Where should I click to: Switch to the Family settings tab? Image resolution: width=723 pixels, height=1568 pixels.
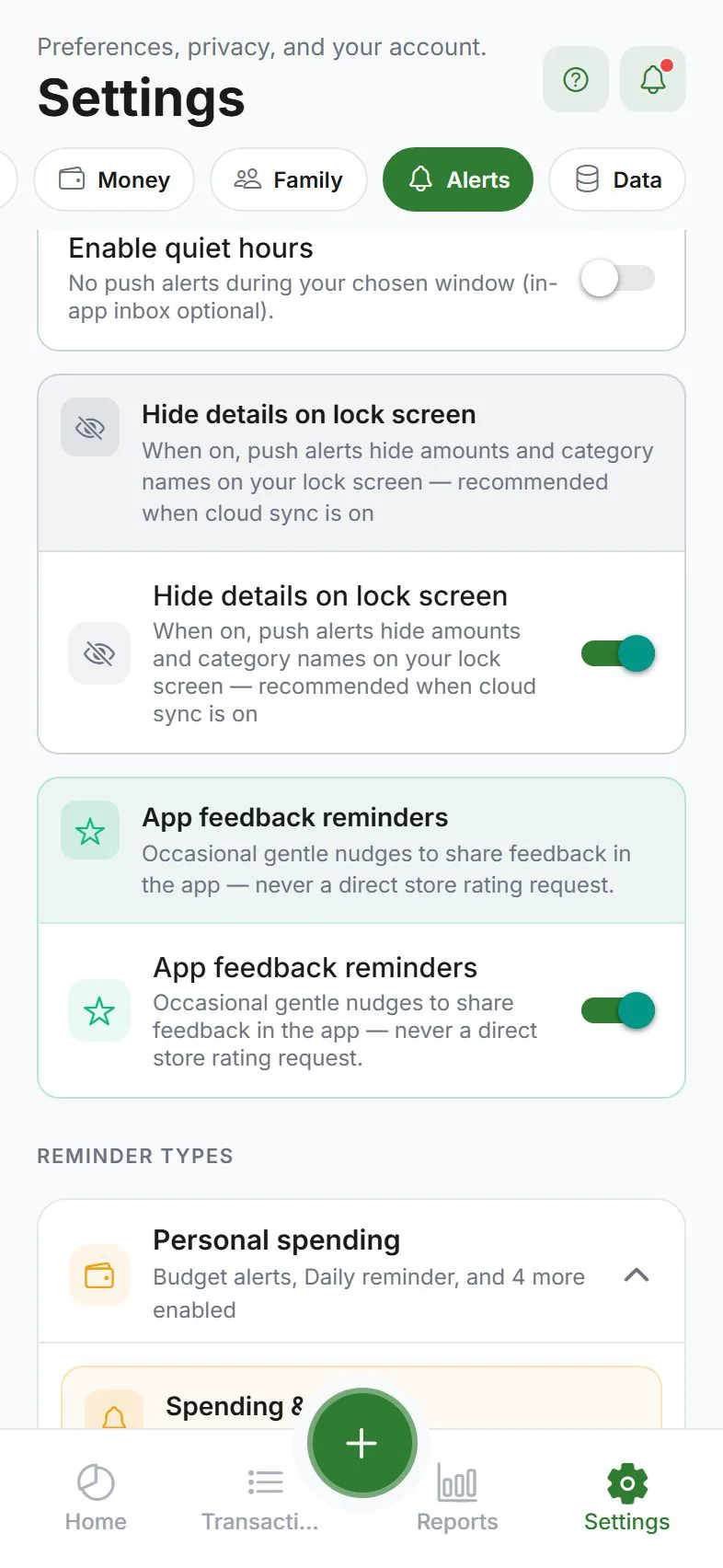point(289,179)
